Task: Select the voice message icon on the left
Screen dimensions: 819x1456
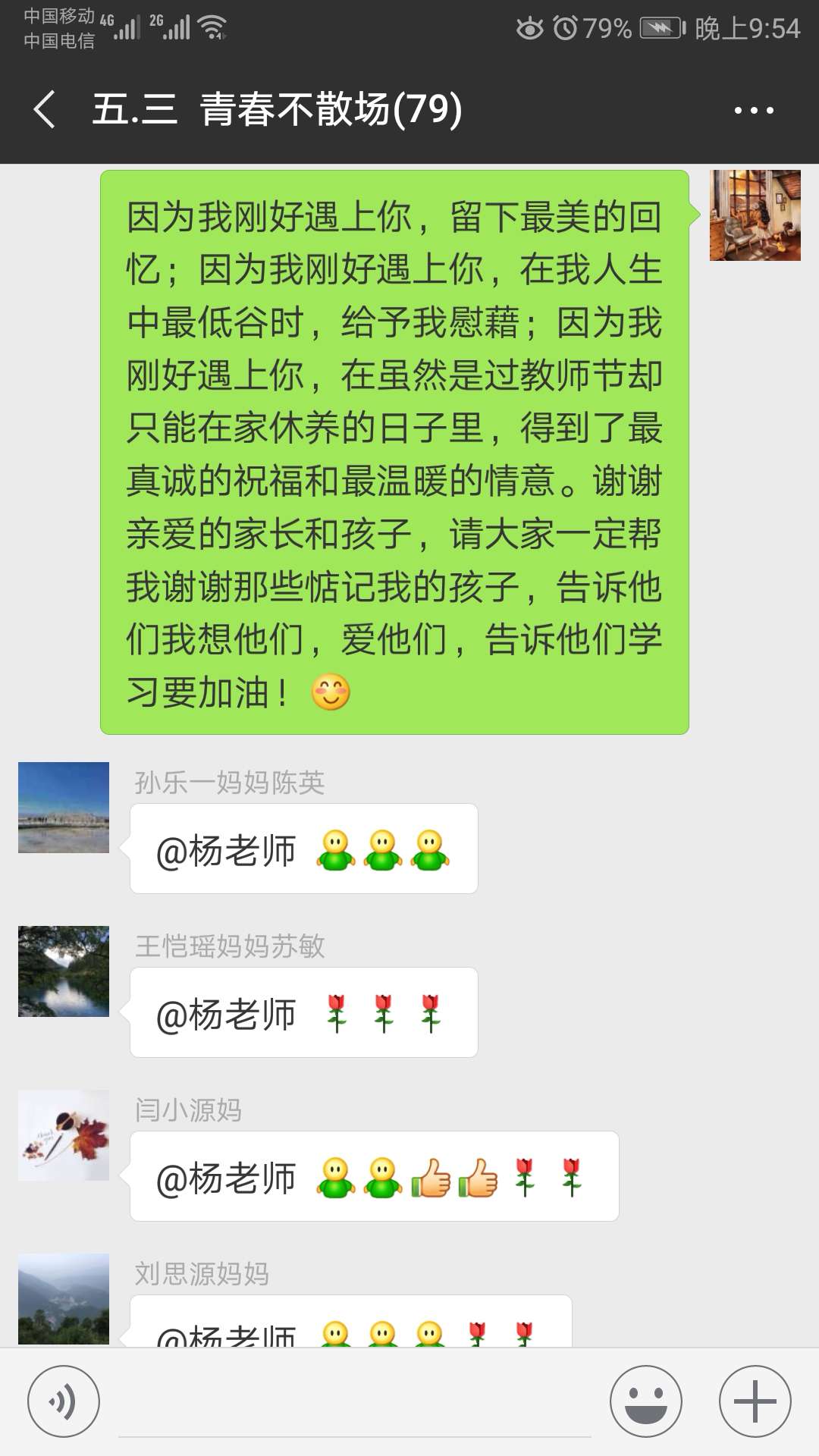Action: pyautogui.click(x=64, y=1401)
